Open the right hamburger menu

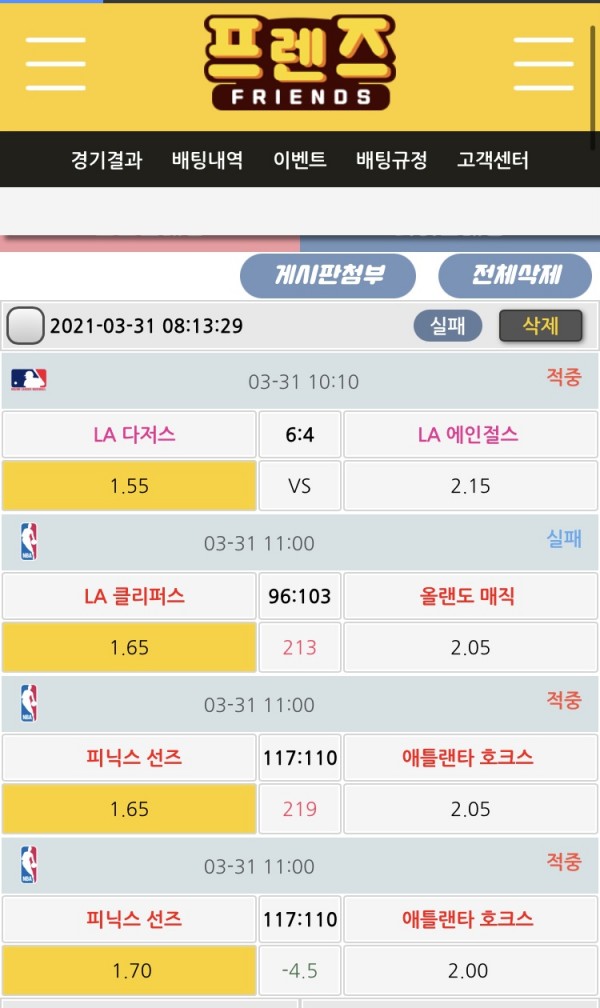click(543, 63)
